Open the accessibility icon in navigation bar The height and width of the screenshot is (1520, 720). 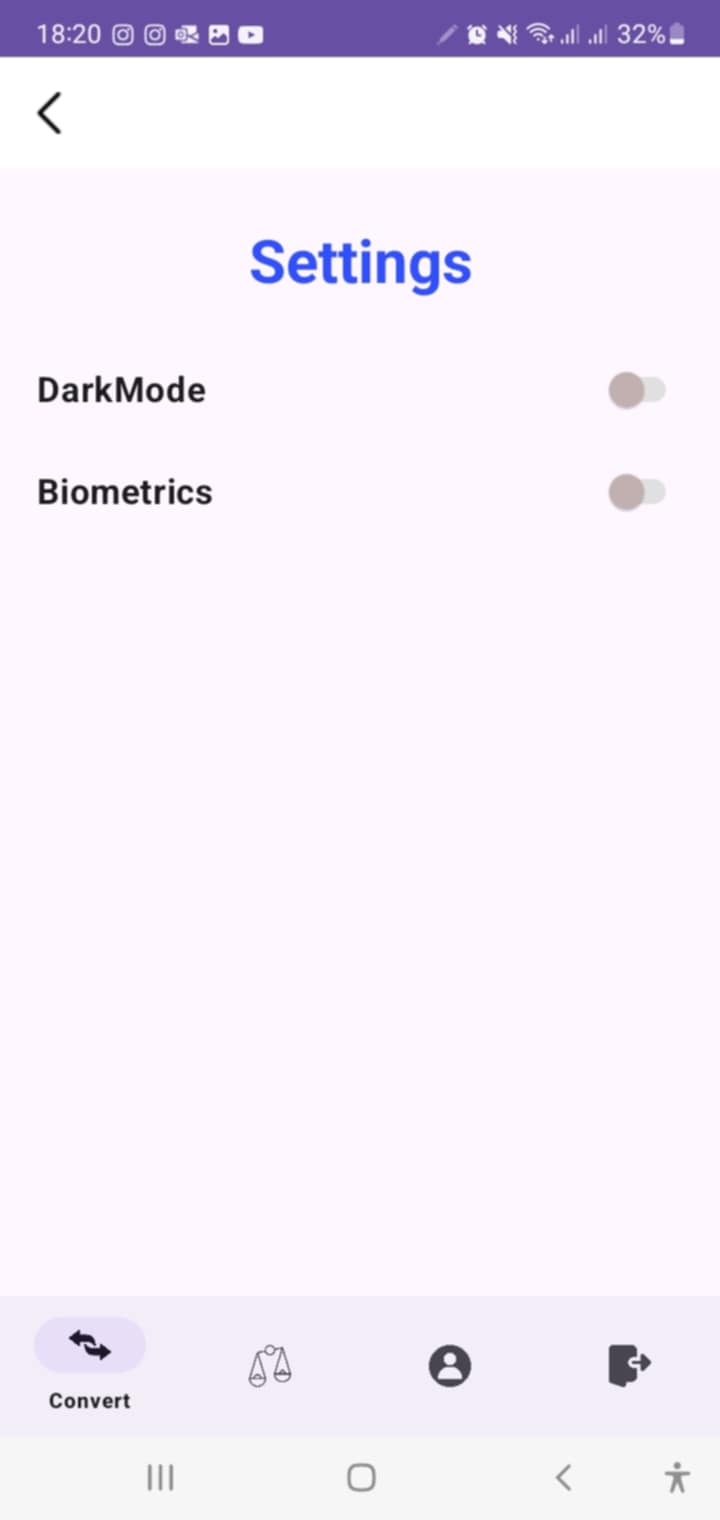click(676, 1477)
